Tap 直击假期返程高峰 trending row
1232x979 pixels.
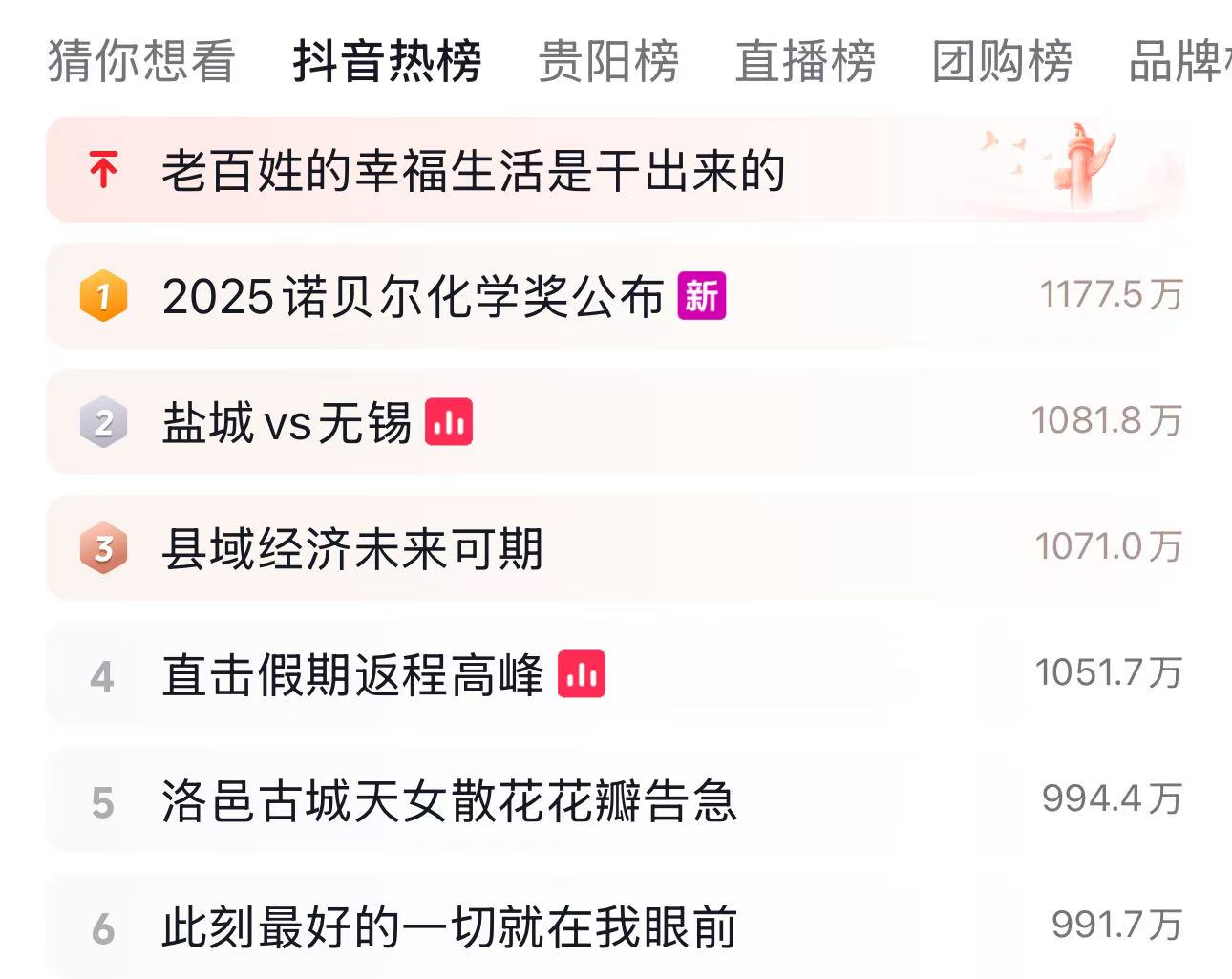[352, 674]
